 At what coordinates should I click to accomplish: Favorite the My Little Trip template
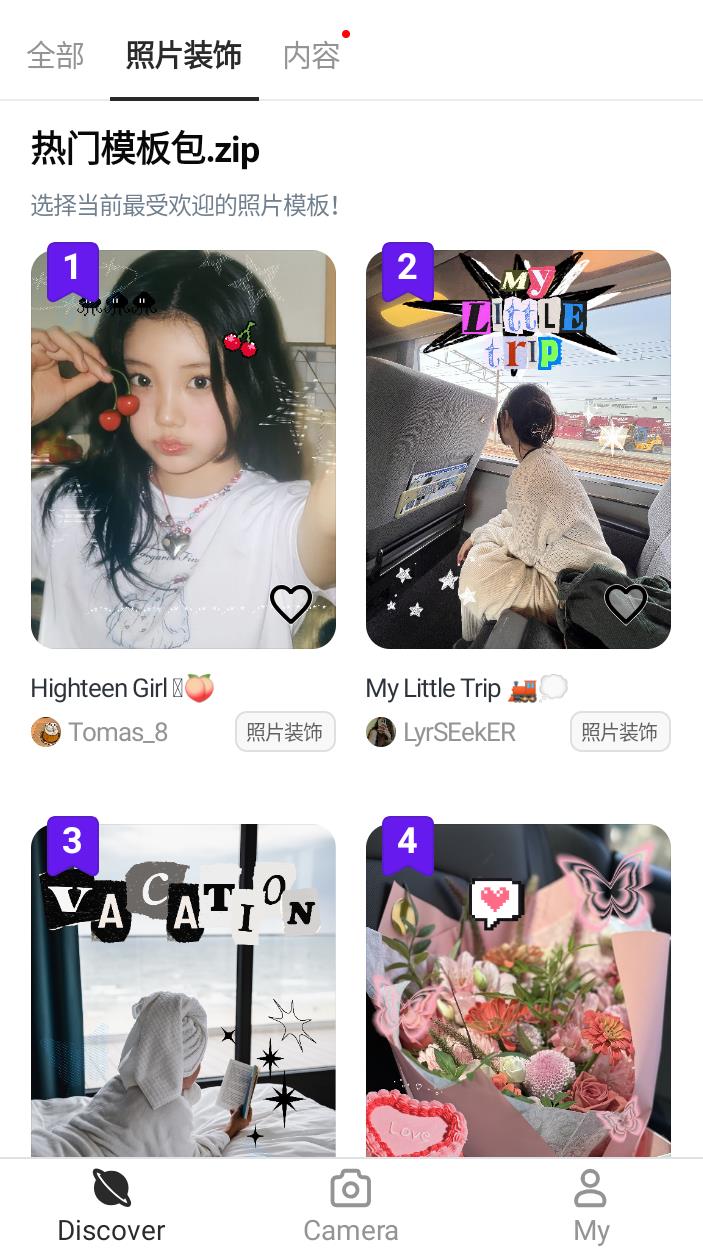click(x=626, y=603)
